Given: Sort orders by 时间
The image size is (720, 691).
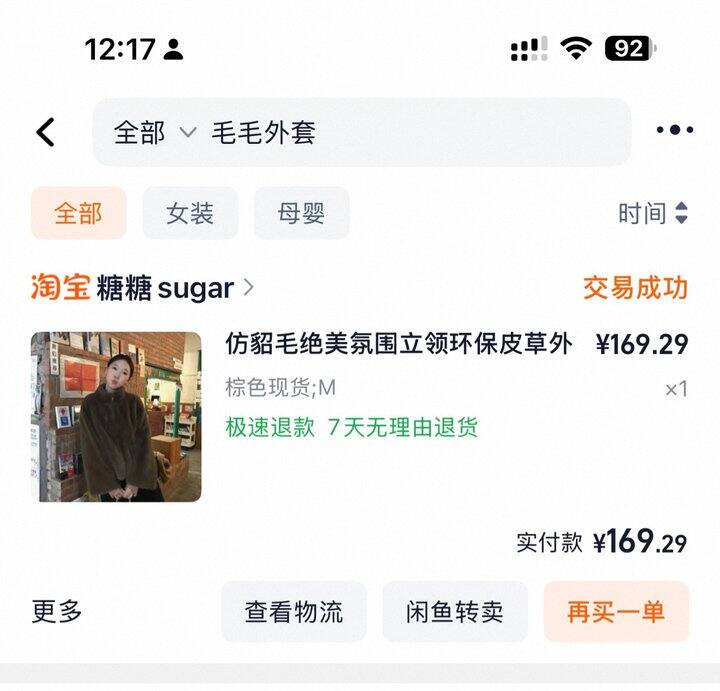Looking at the screenshot, I should (x=653, y=213).
